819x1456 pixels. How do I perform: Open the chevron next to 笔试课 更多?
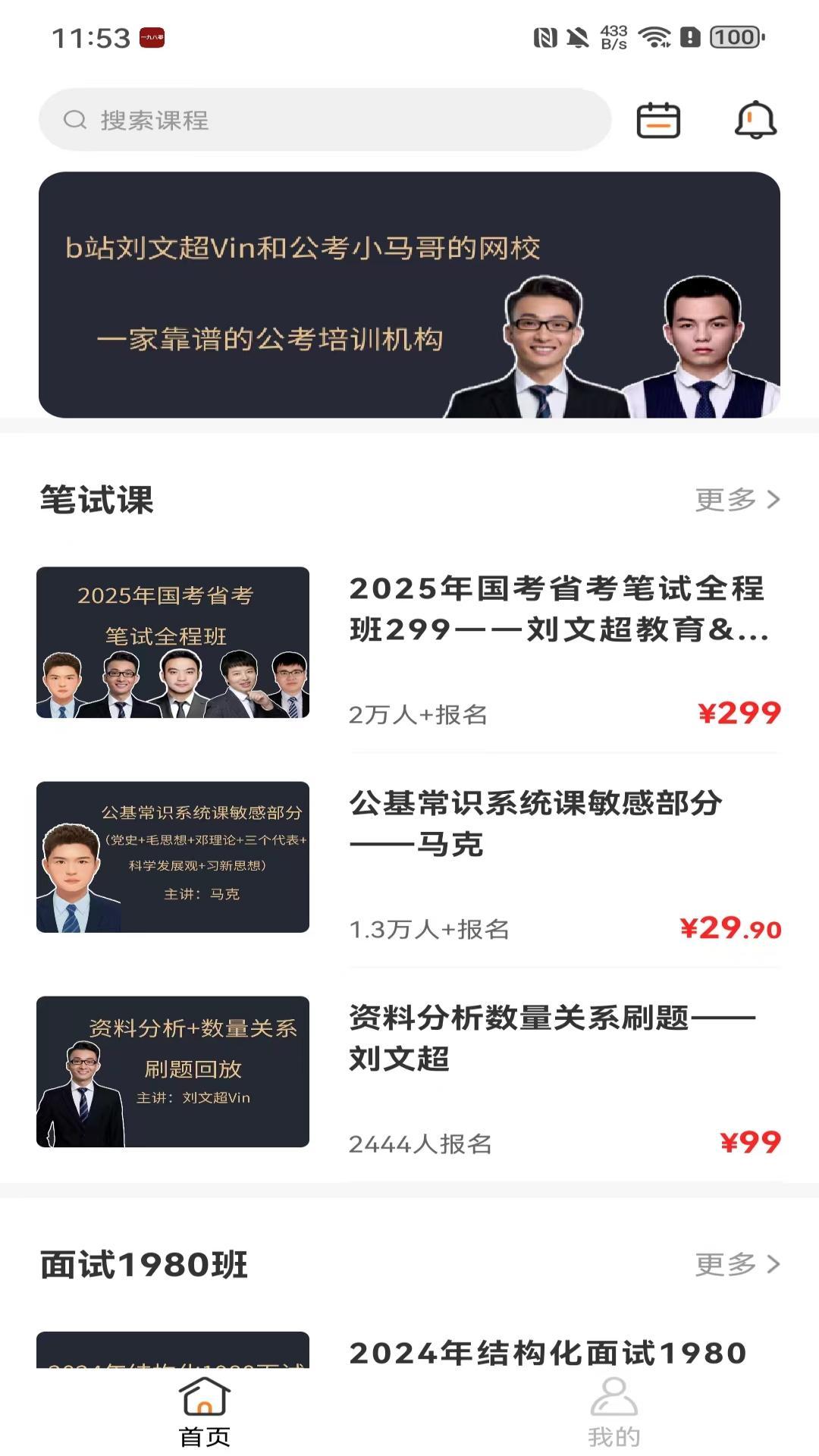tap(773, 499)
